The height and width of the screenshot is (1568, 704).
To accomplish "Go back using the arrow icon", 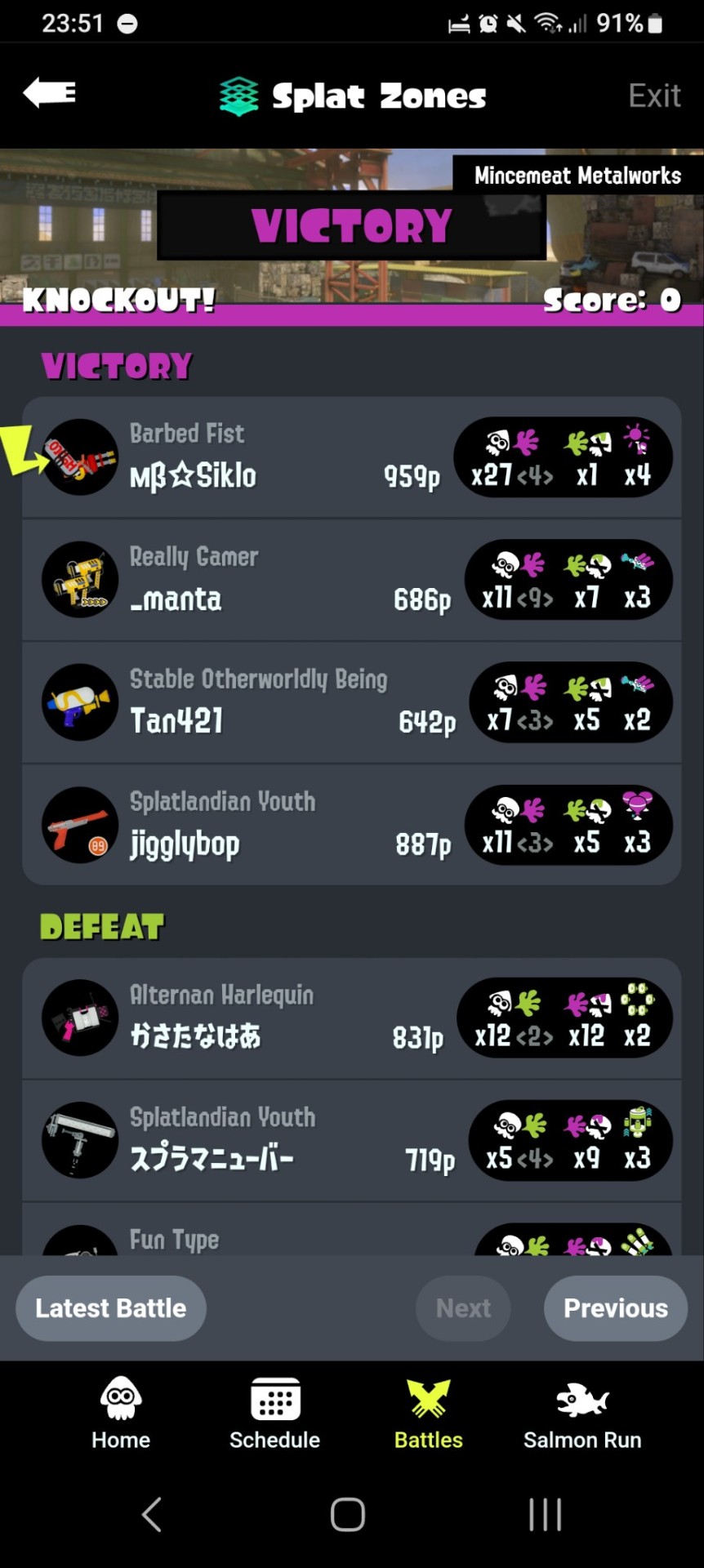I will coord(50,93).
